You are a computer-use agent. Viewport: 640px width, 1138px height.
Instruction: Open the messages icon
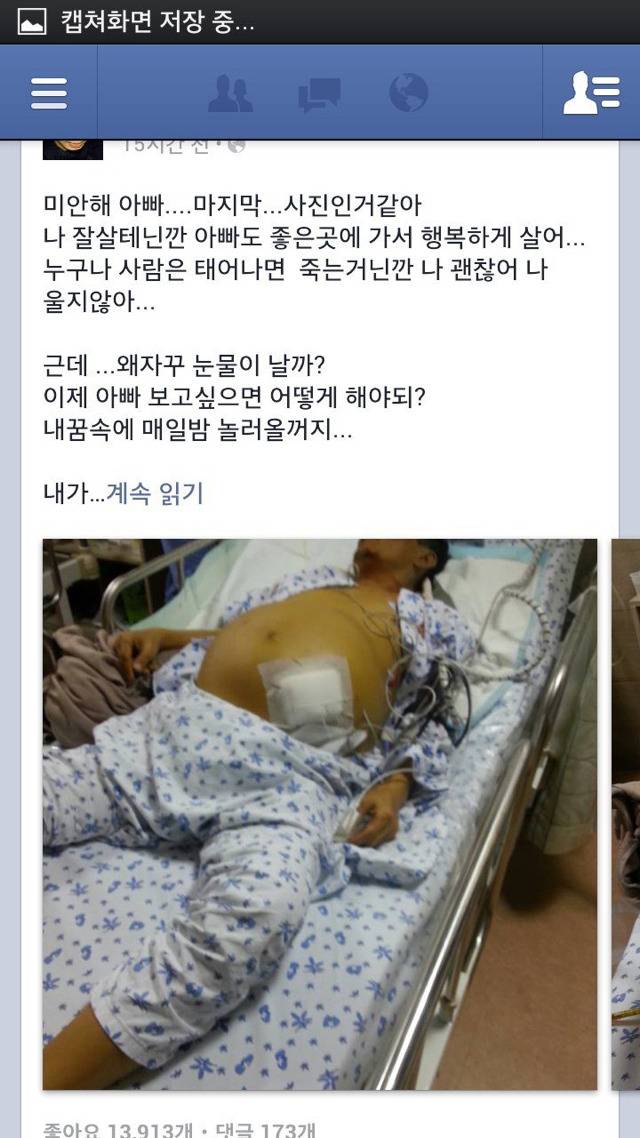pos(319,94)
